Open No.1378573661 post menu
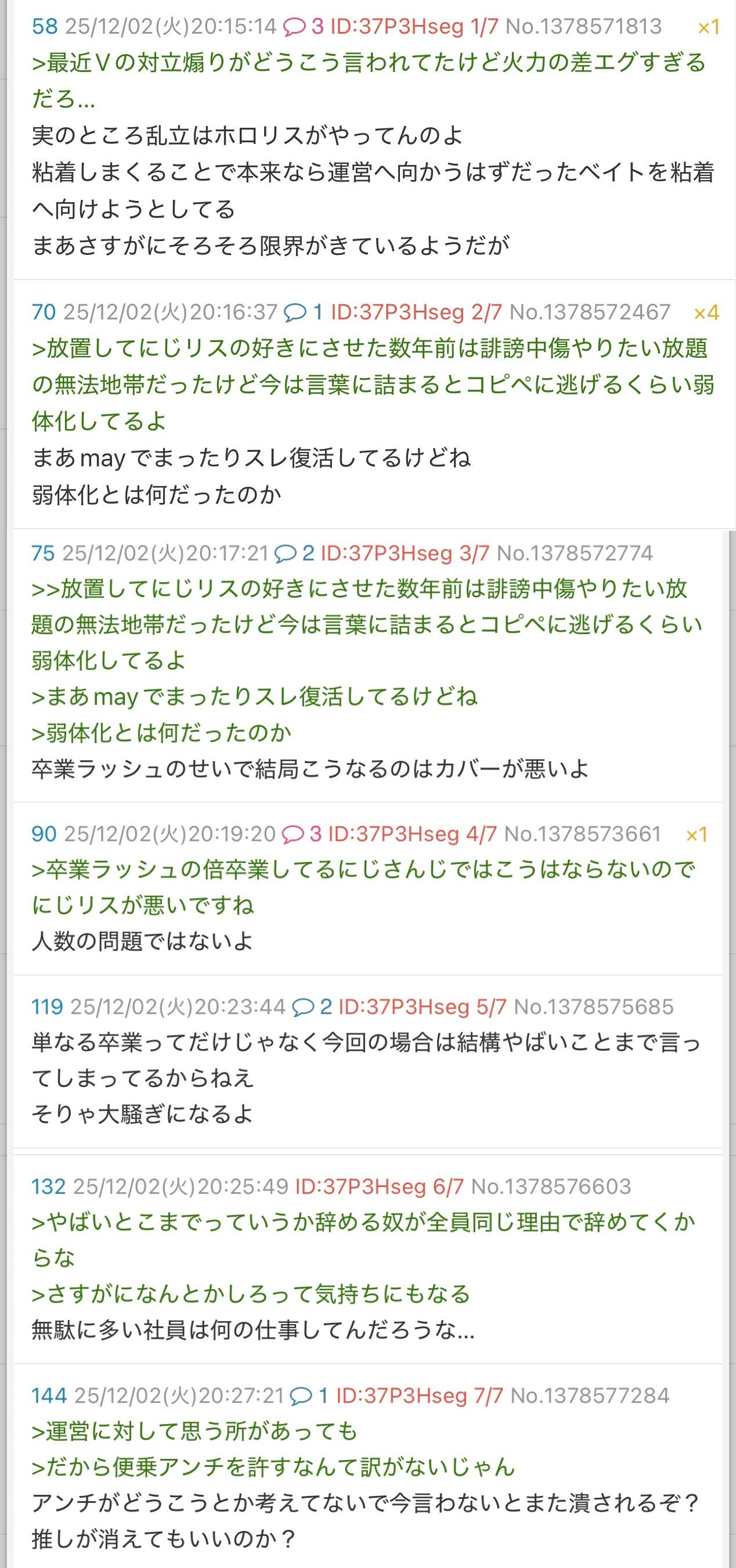The width and height of the screenshot is (736, 1568). pos(582,833)
